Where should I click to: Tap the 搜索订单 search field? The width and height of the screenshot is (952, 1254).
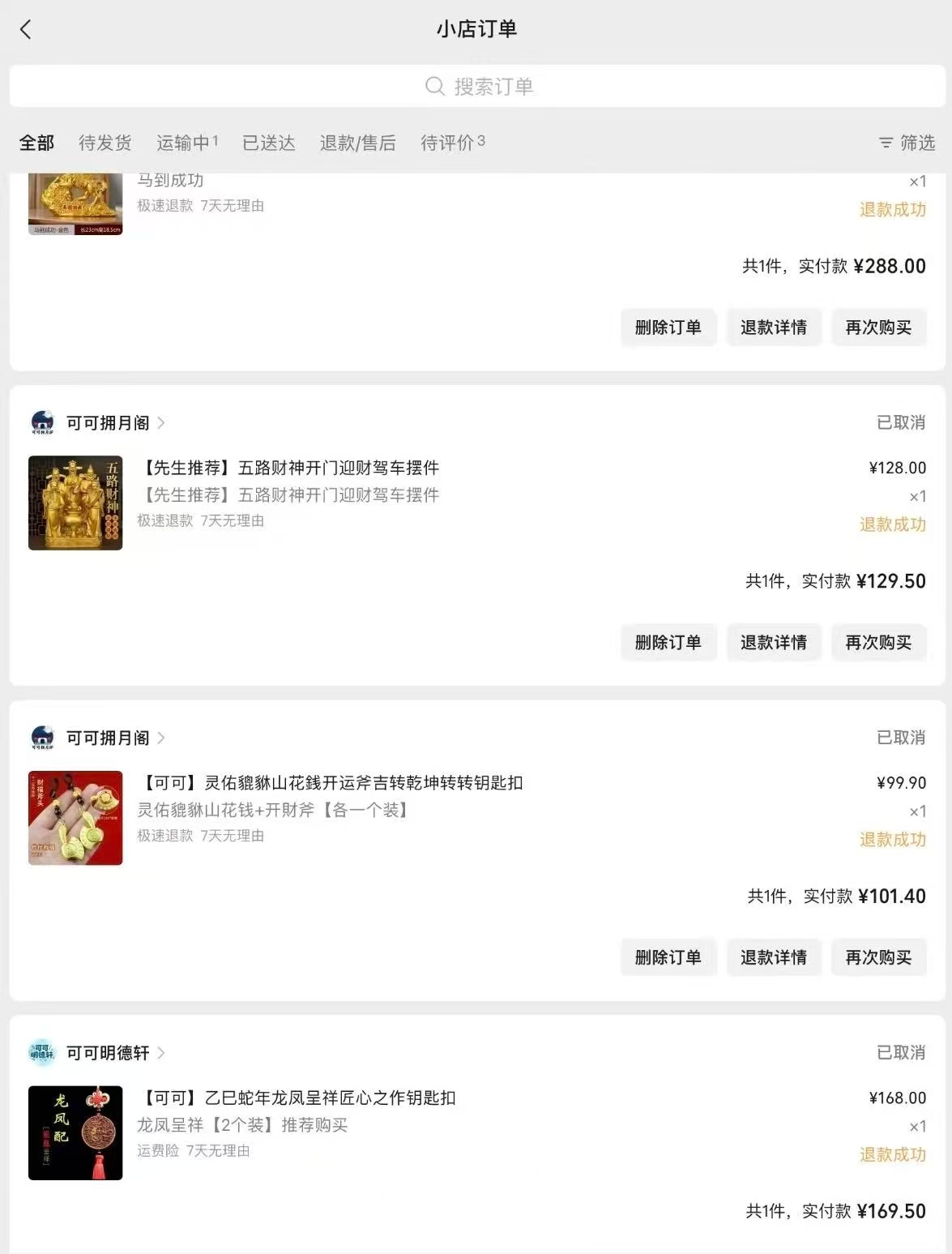point(477,86)
